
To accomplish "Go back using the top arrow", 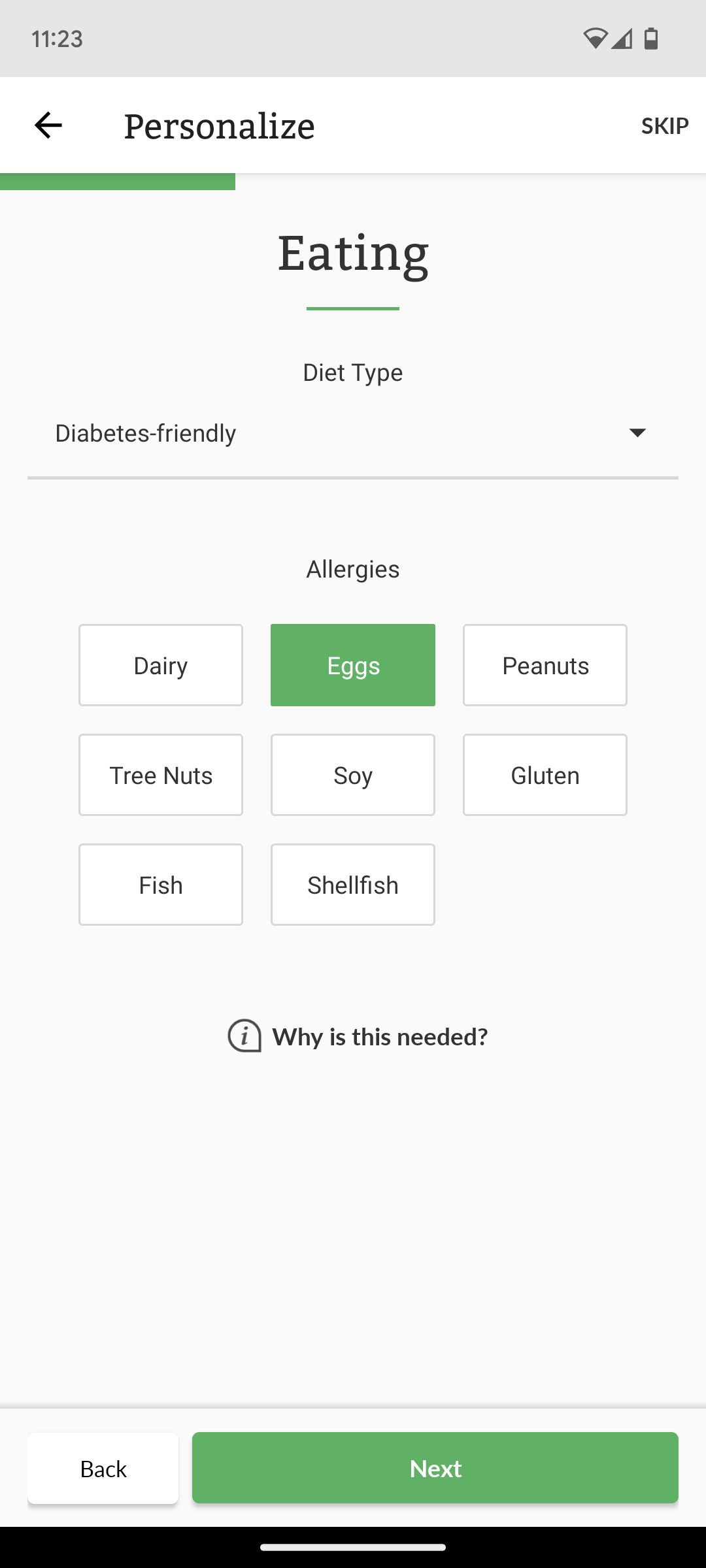I will (x=48, y=125).
